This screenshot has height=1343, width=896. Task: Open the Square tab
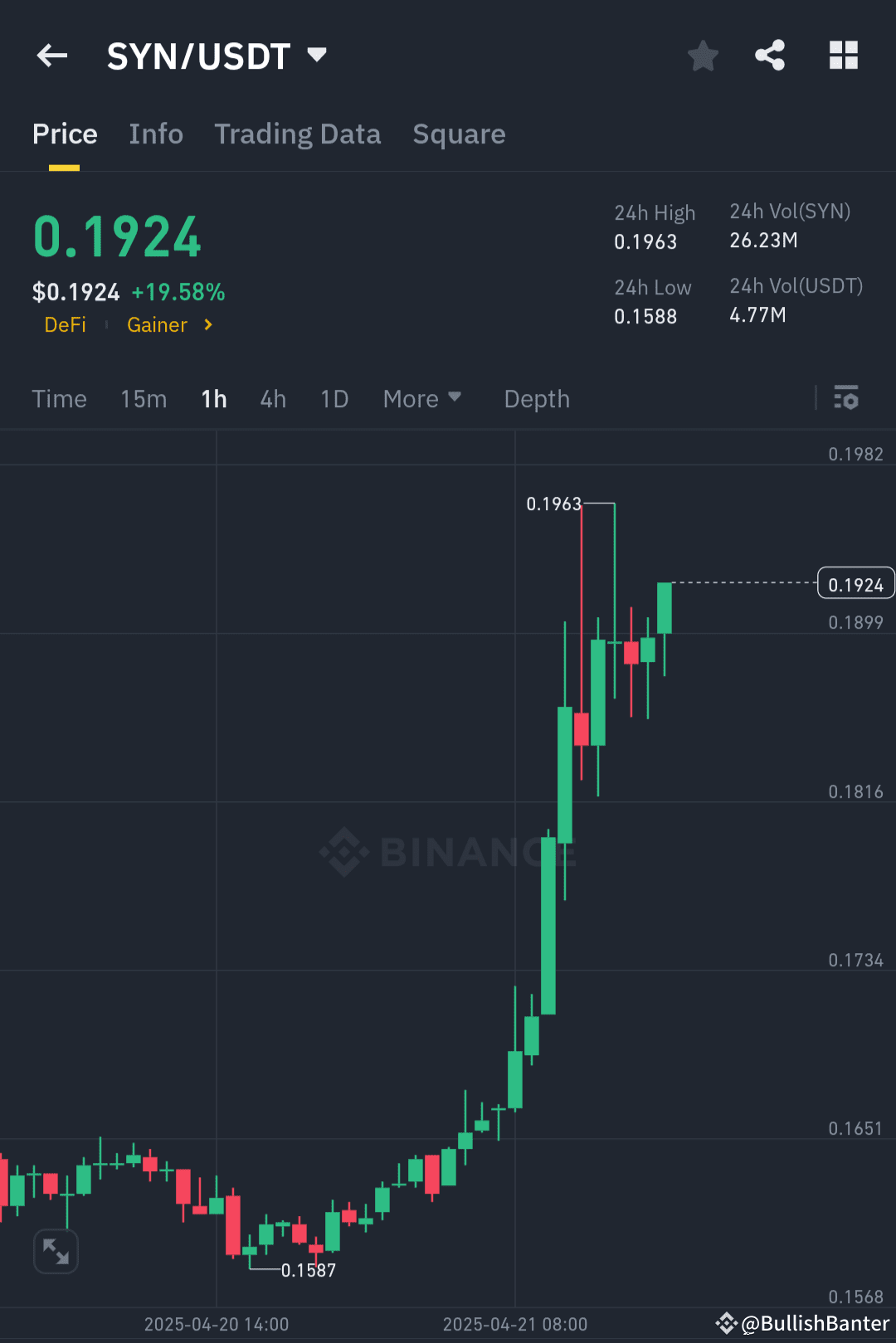pos(458,134)
